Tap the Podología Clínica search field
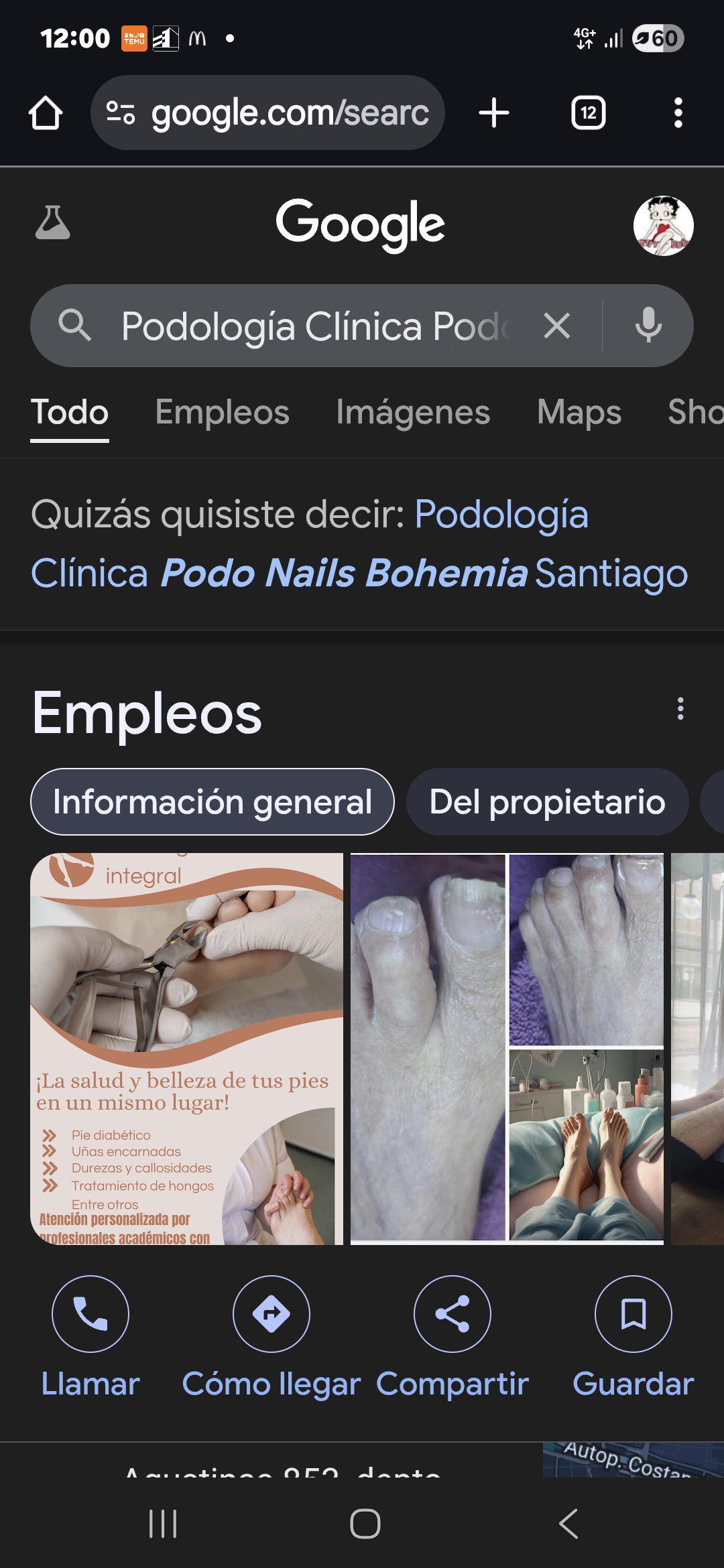Image resolution: width=724 pixels, height=1568 pixels. pos(315,326)
